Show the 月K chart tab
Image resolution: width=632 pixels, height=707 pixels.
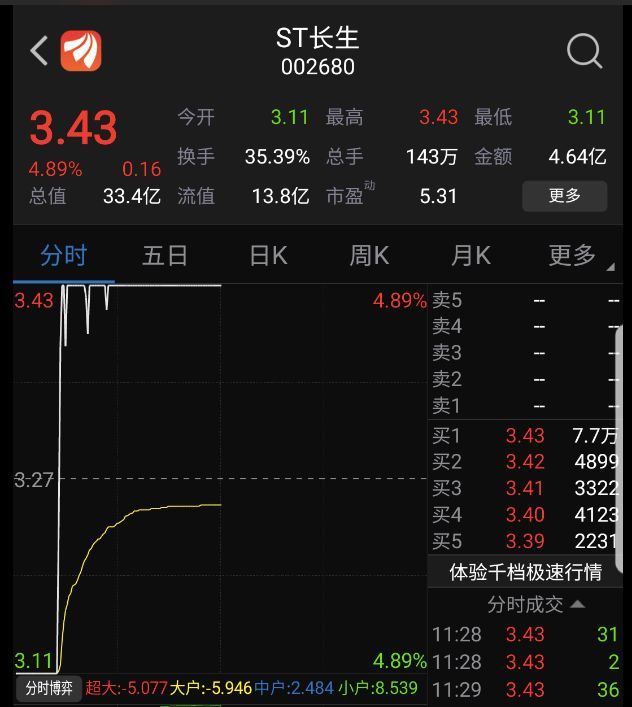click(x=471, y=256)
